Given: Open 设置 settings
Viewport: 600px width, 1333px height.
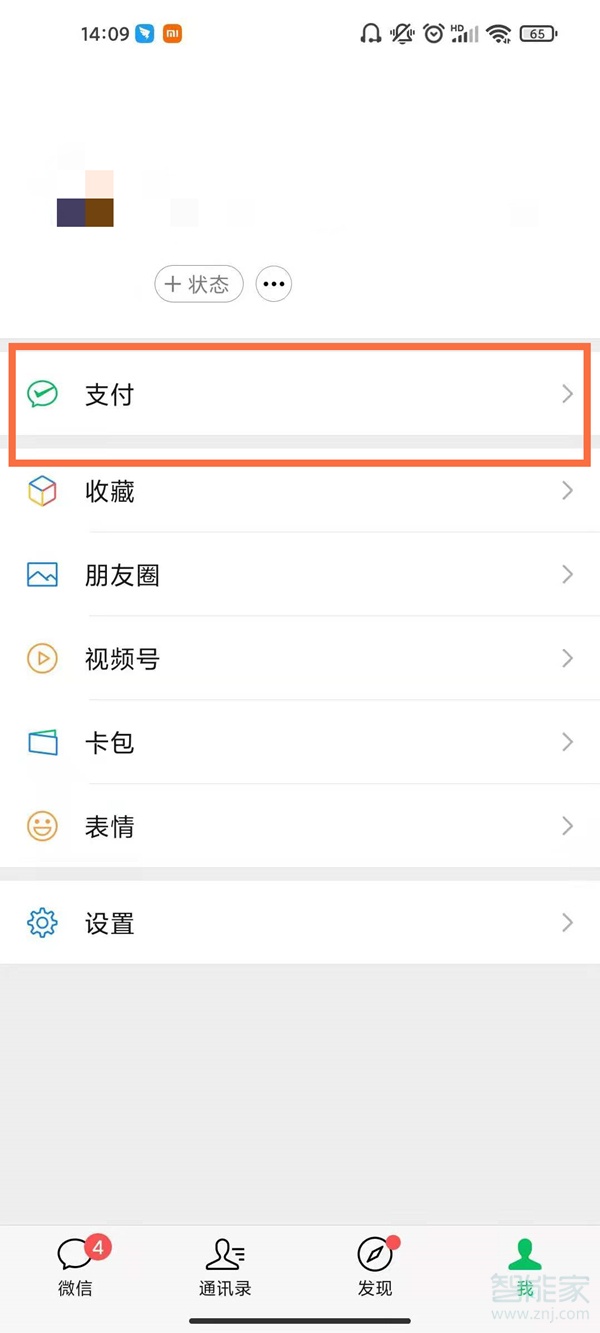Looking at the screenshot, I should coord(300,923).
